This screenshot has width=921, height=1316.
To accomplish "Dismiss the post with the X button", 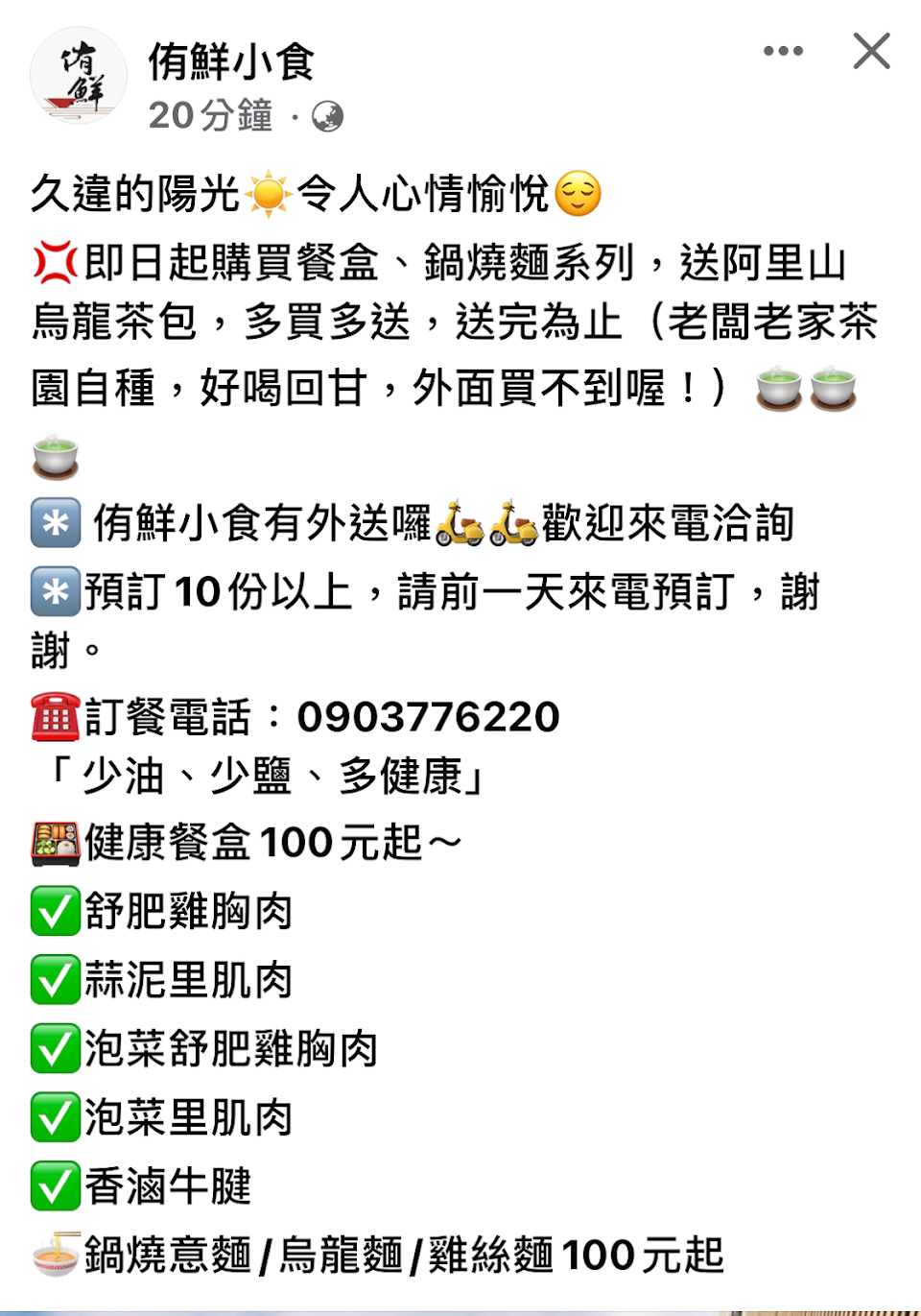I will click(x=871, y=52).
